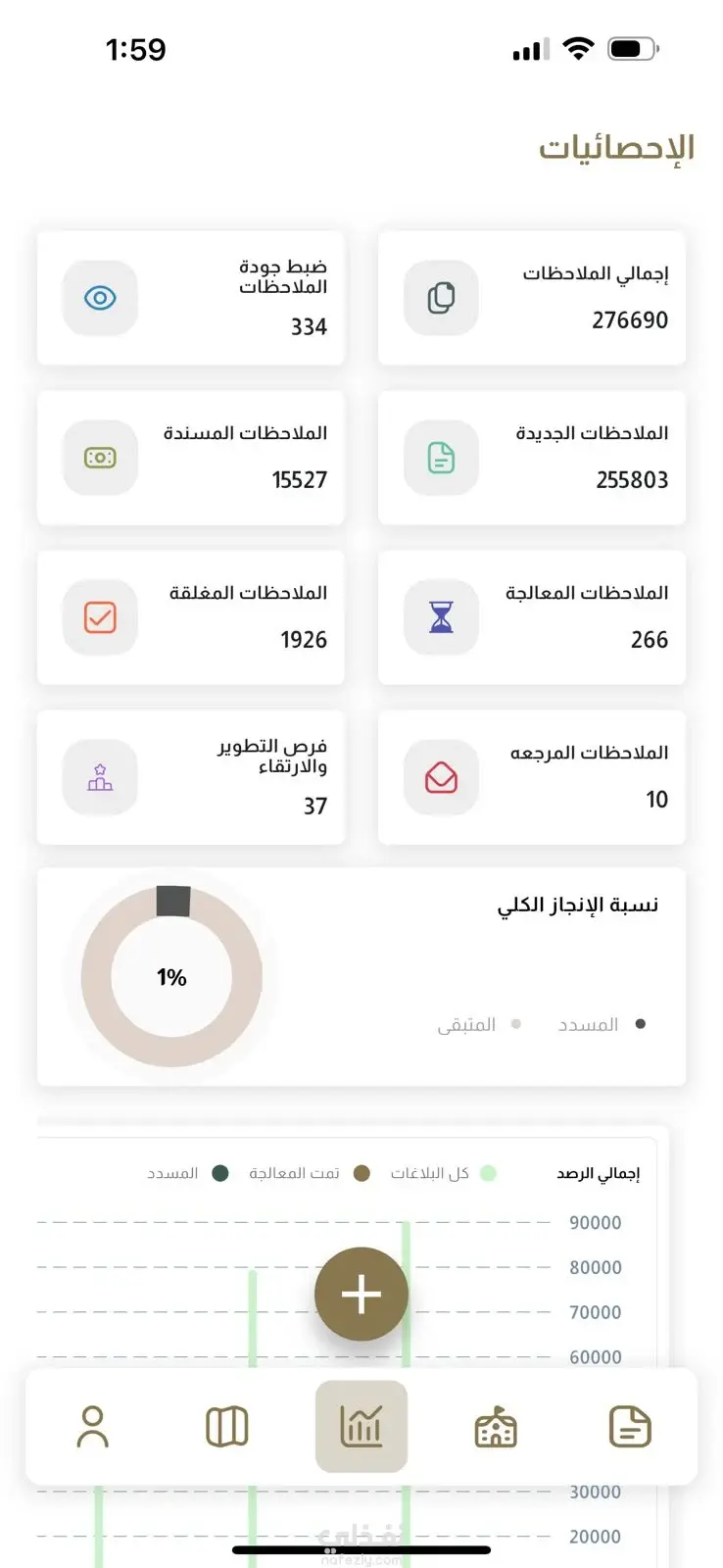Tap the floating plus button to add
Image resolution: width=723 pixels, height=1568 pixels.
click(x=361, y=1294)
